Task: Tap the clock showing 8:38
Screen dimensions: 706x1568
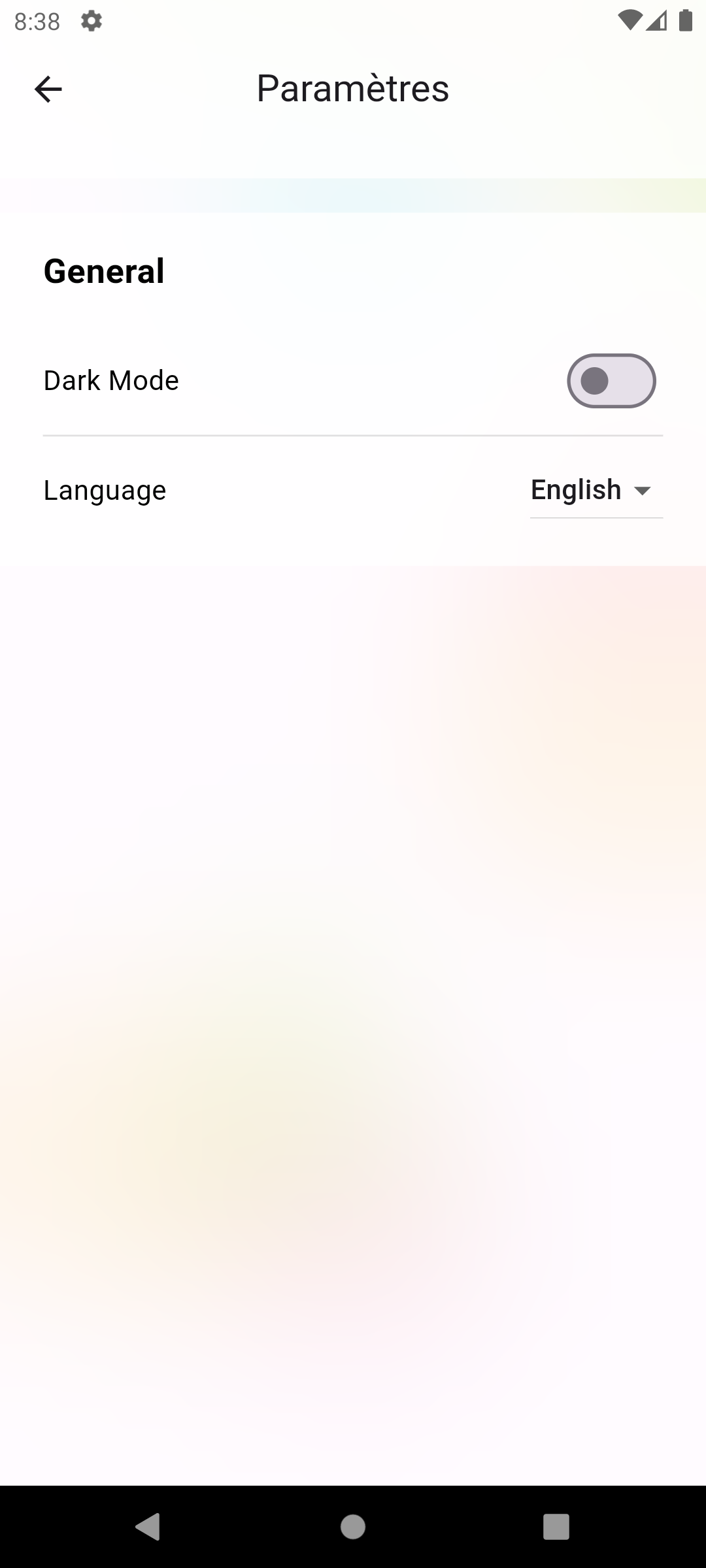Action: [37, 20]
